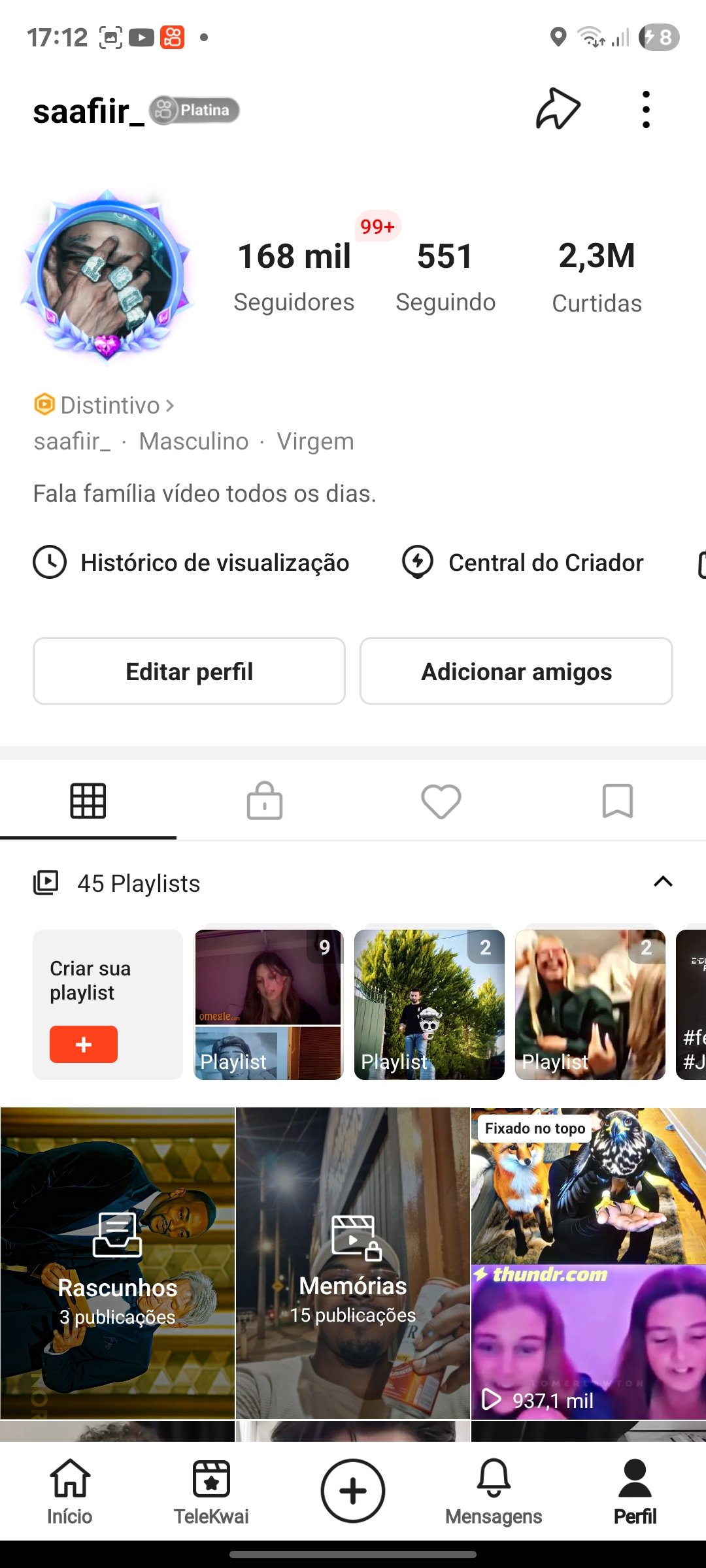The width and height of the screenshot is (706, 1568).
Task: View the 168 mil Seguidores list
Action: pos(294,274)
